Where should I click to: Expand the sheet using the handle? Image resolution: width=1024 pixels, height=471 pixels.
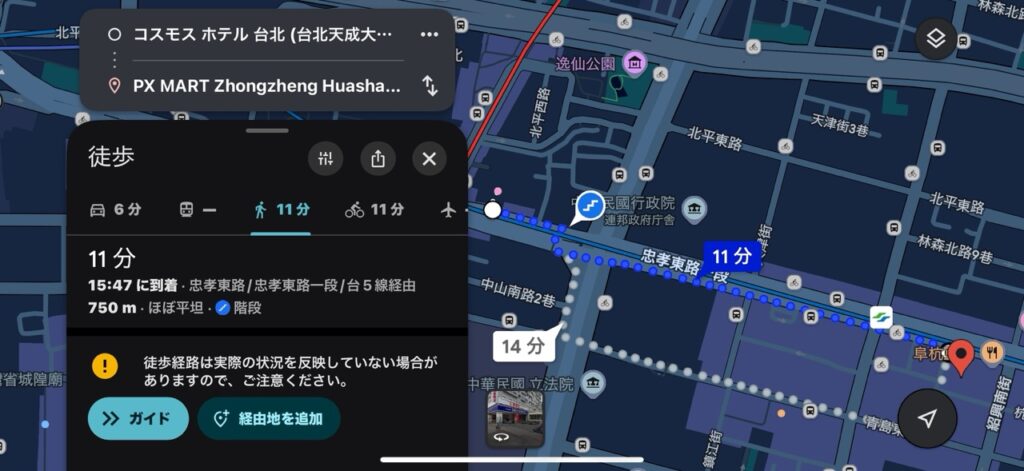point(266,130)
